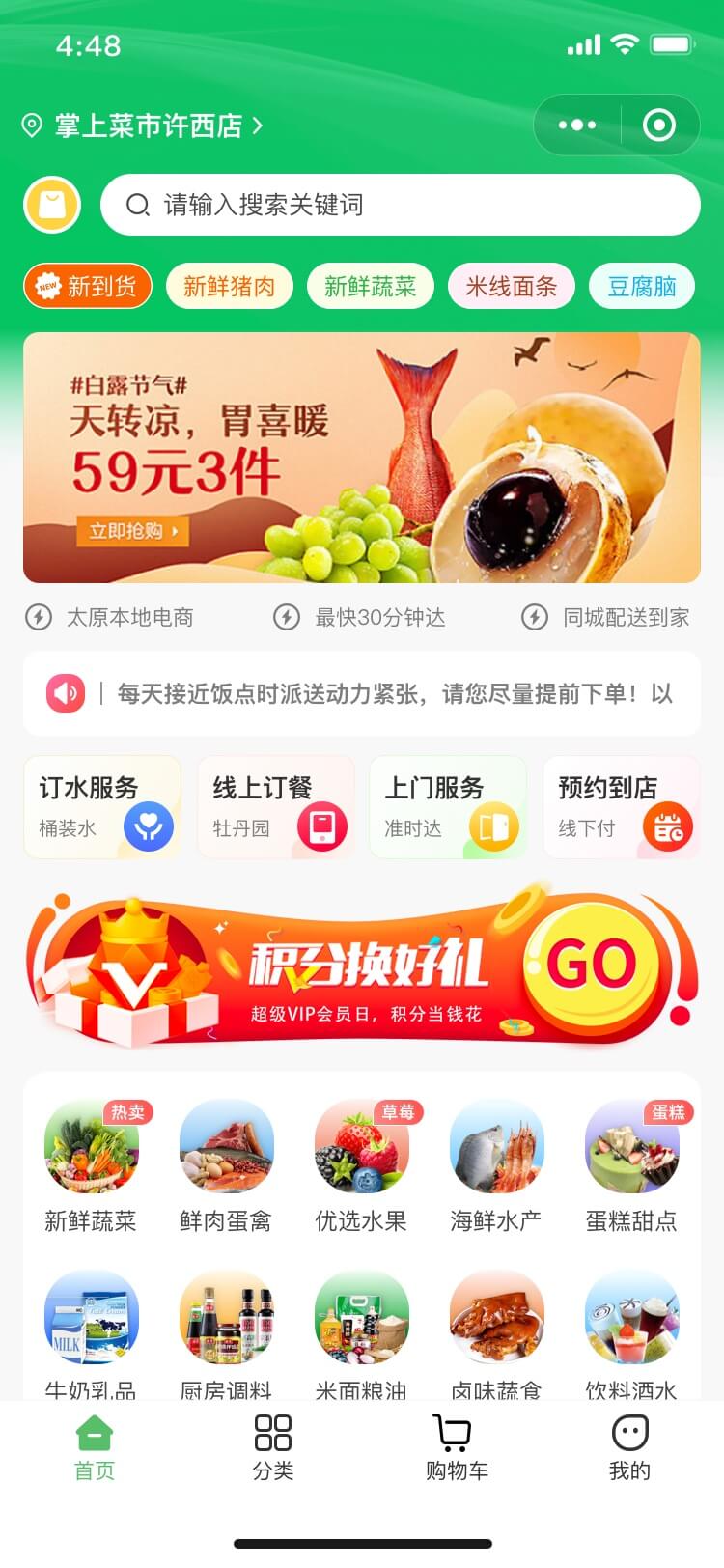Open the 59元3件 promotion banner

[362, 458]
